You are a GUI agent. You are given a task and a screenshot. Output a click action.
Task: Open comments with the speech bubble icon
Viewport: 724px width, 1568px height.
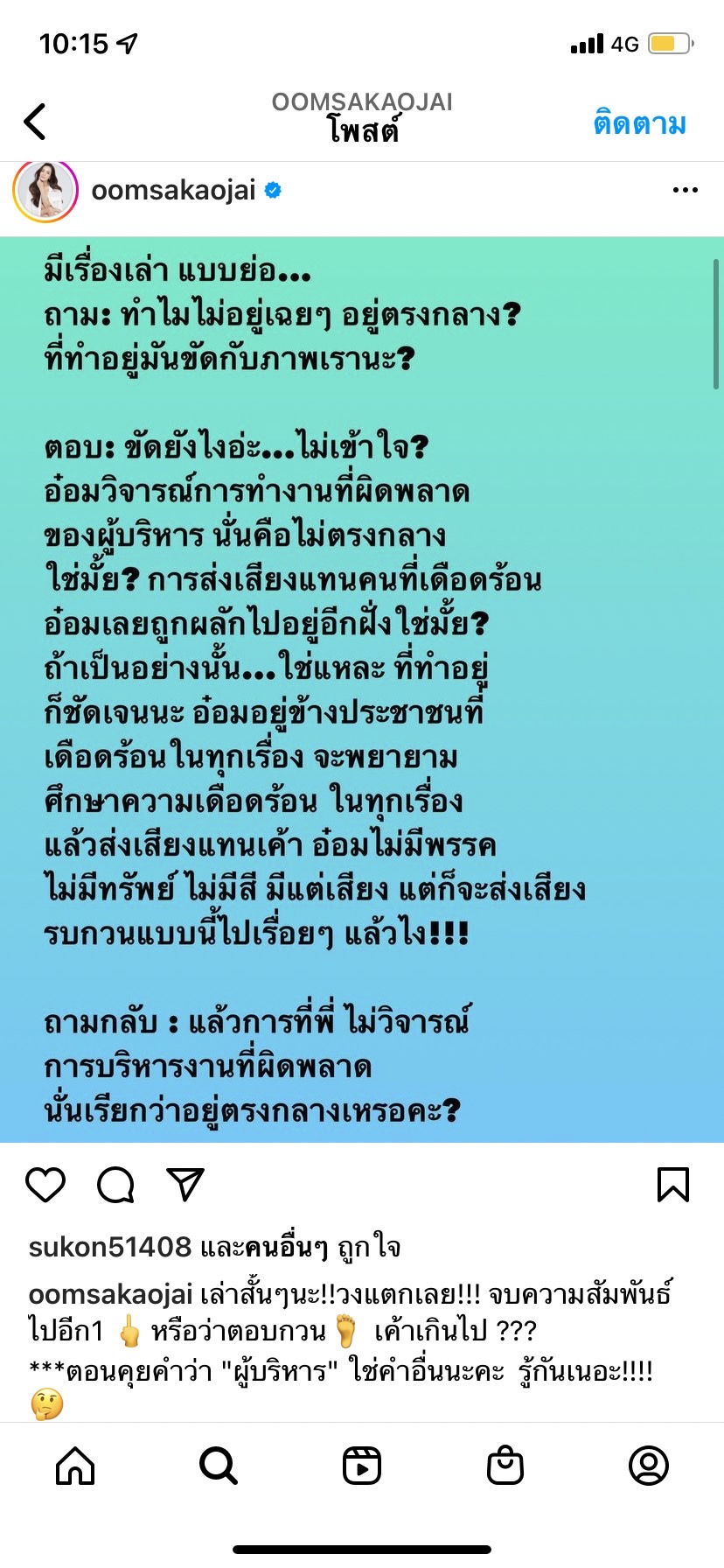point(115,1185)
